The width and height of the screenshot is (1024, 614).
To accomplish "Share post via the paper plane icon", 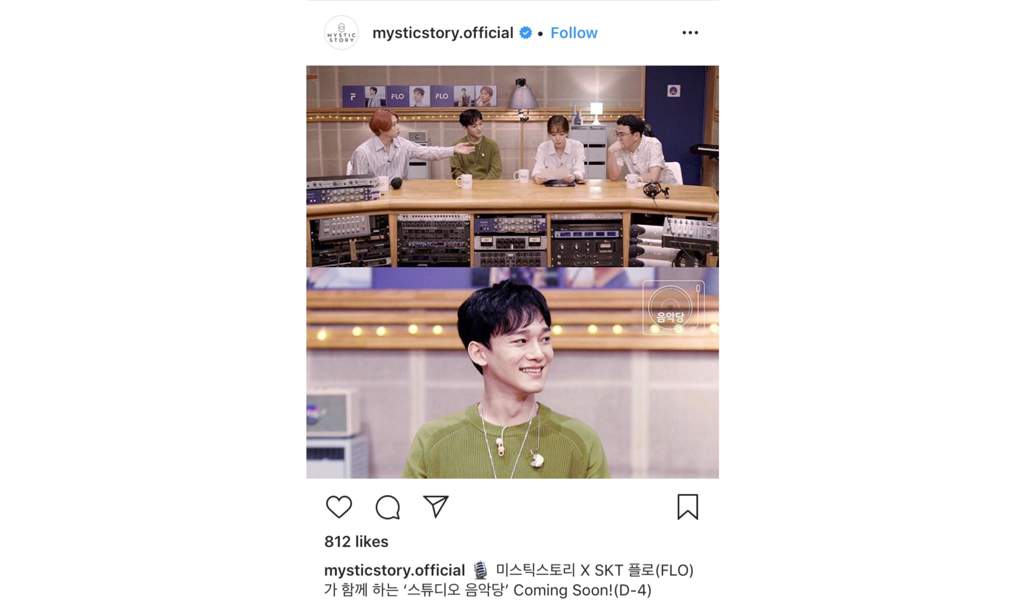I will [x=435, y=507].
